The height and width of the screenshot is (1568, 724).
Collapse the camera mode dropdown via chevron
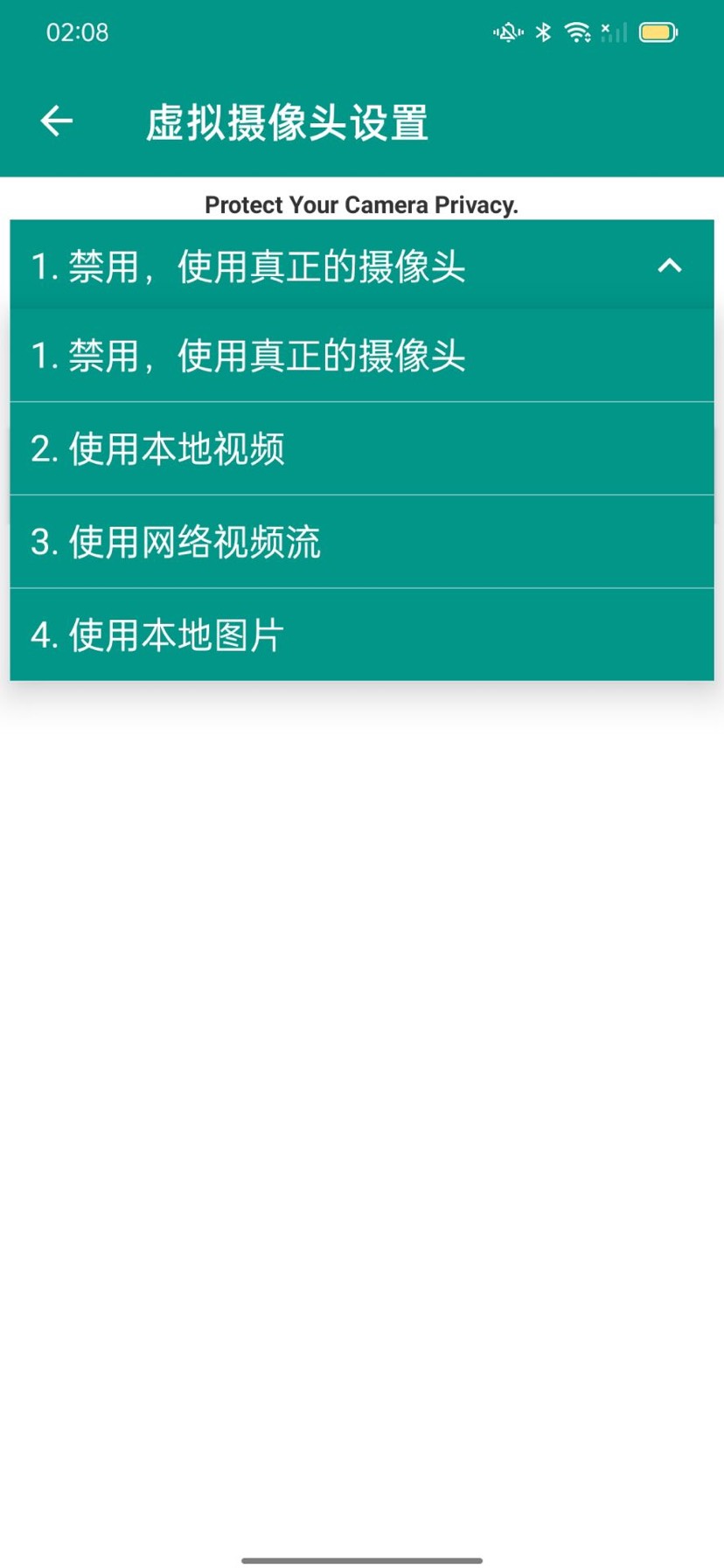670,266
